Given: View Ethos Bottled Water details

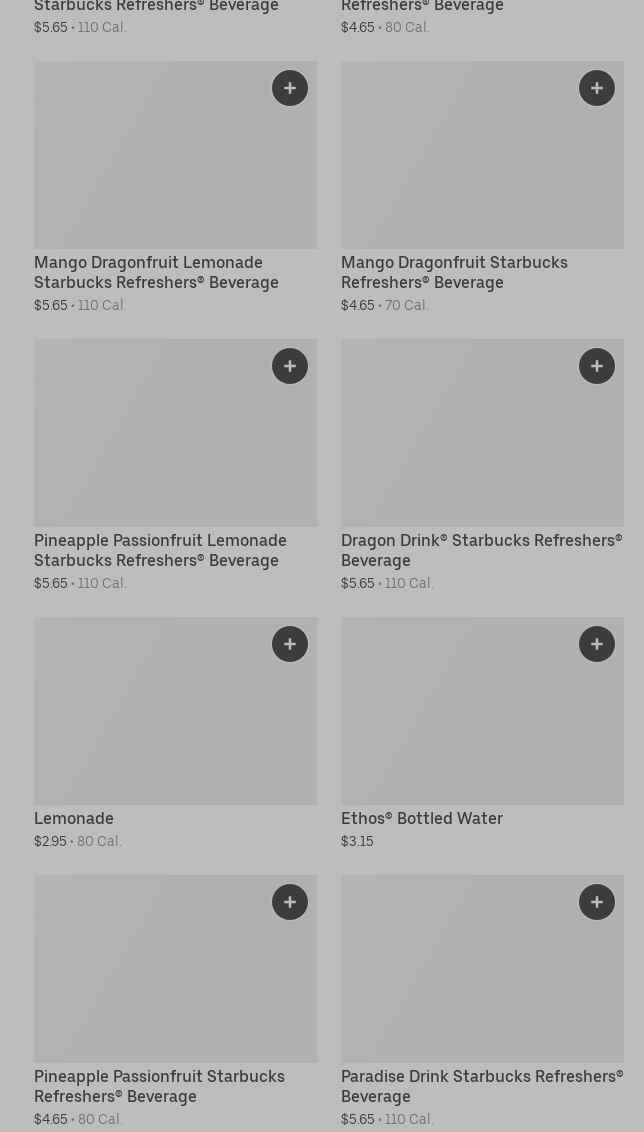Looking at the screenshot, I should pyautogui.click(x=482, y=734).
